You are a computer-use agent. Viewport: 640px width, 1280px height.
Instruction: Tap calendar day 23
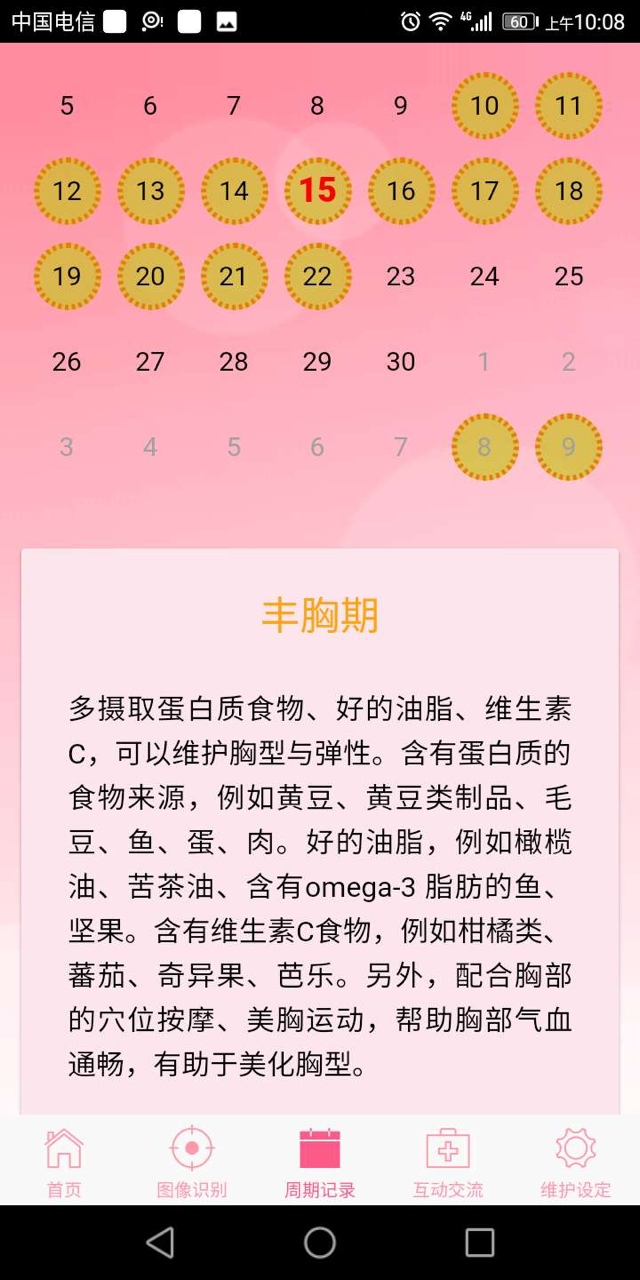(401, 276)
